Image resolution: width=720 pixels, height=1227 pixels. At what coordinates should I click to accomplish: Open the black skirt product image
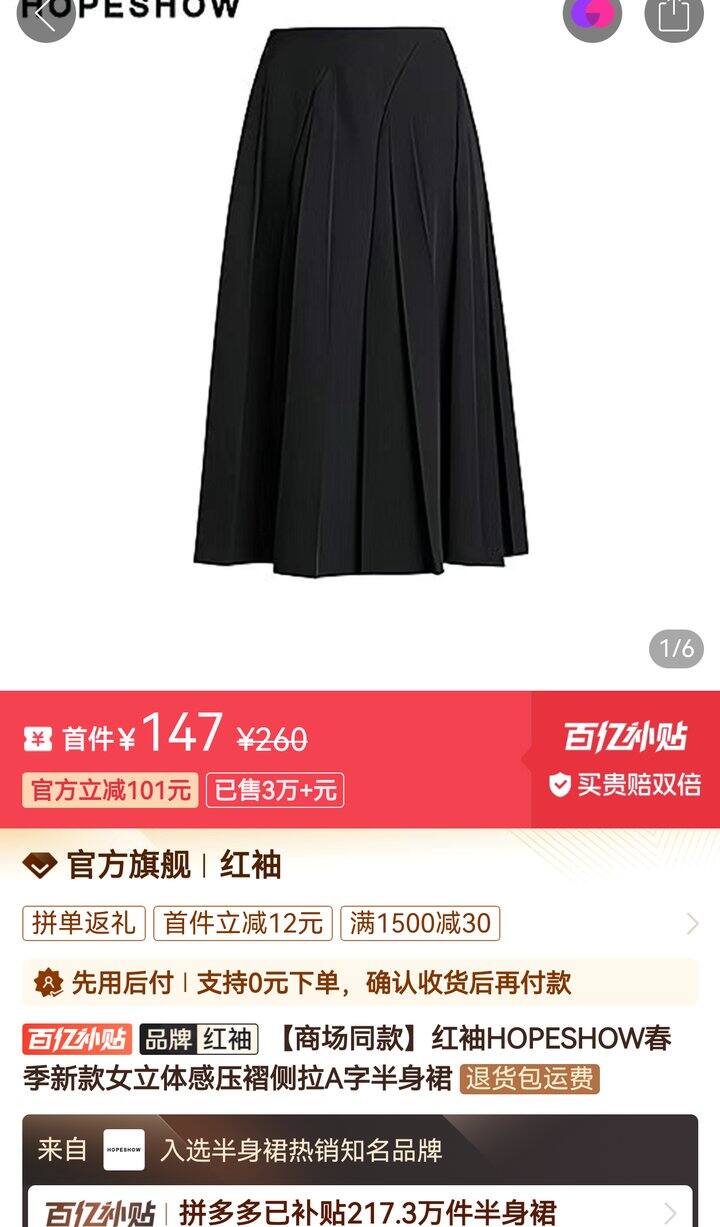point(360,300)
